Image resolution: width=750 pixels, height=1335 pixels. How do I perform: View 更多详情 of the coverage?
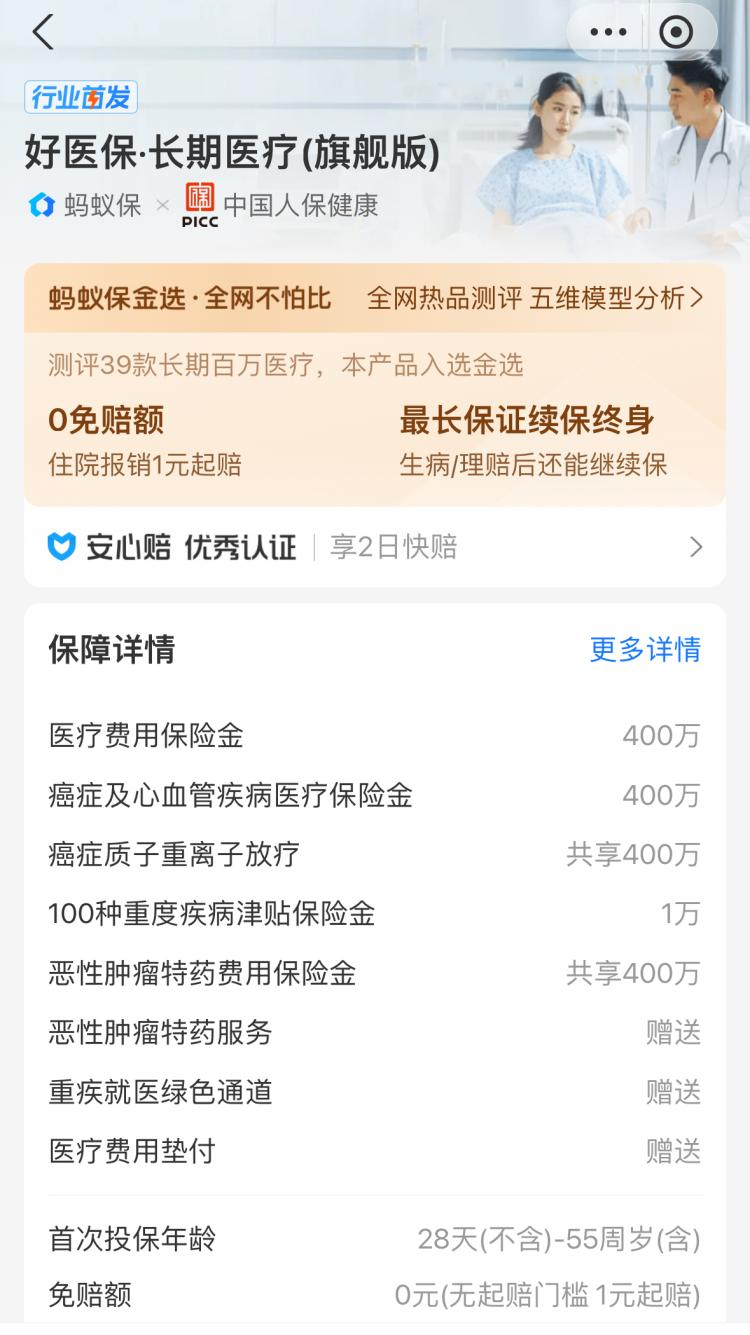tap(645, 649)
